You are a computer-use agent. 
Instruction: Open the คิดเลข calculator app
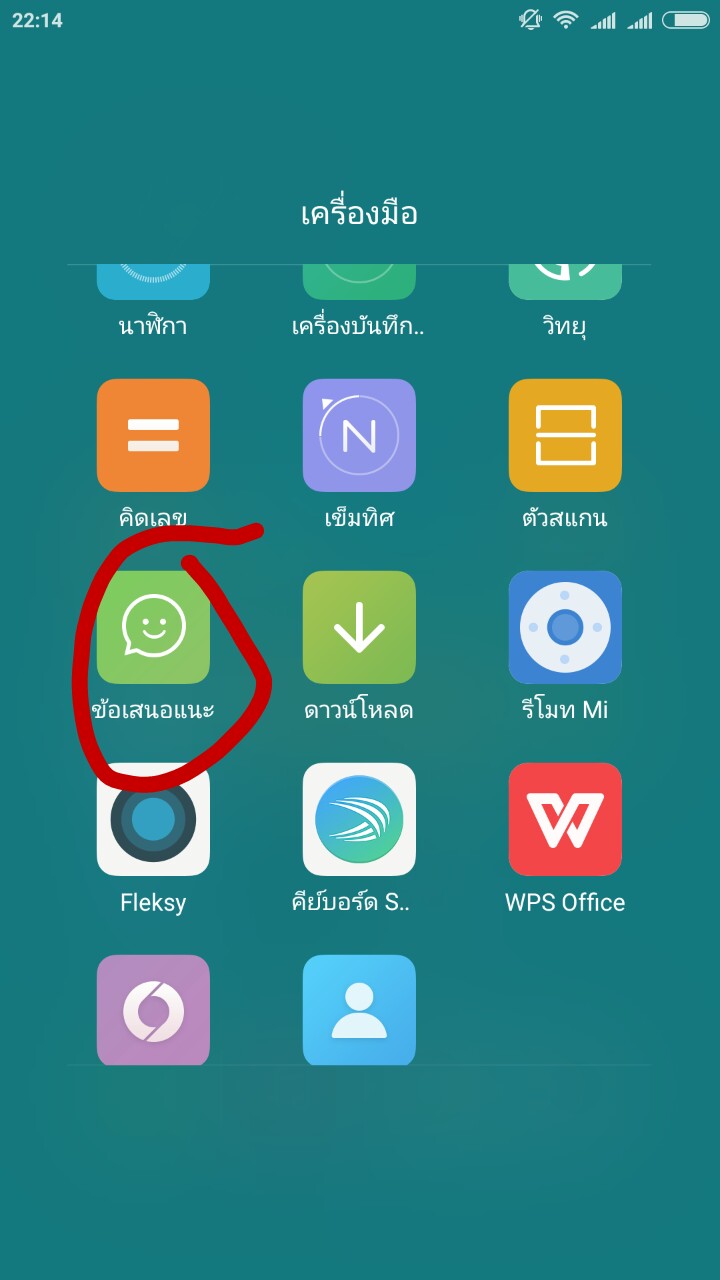153,436
